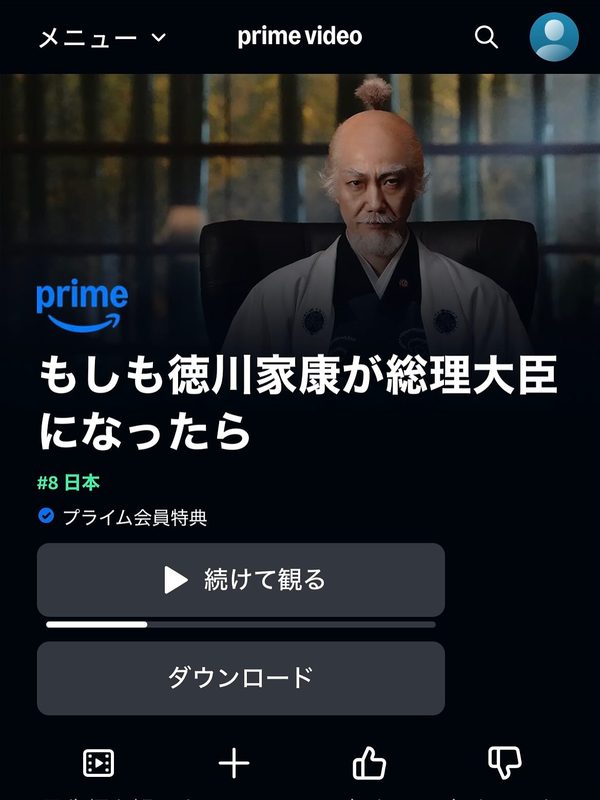Dislike this title with thumbs down
Screen dimensions: 600x800
(x=505, y=764)
